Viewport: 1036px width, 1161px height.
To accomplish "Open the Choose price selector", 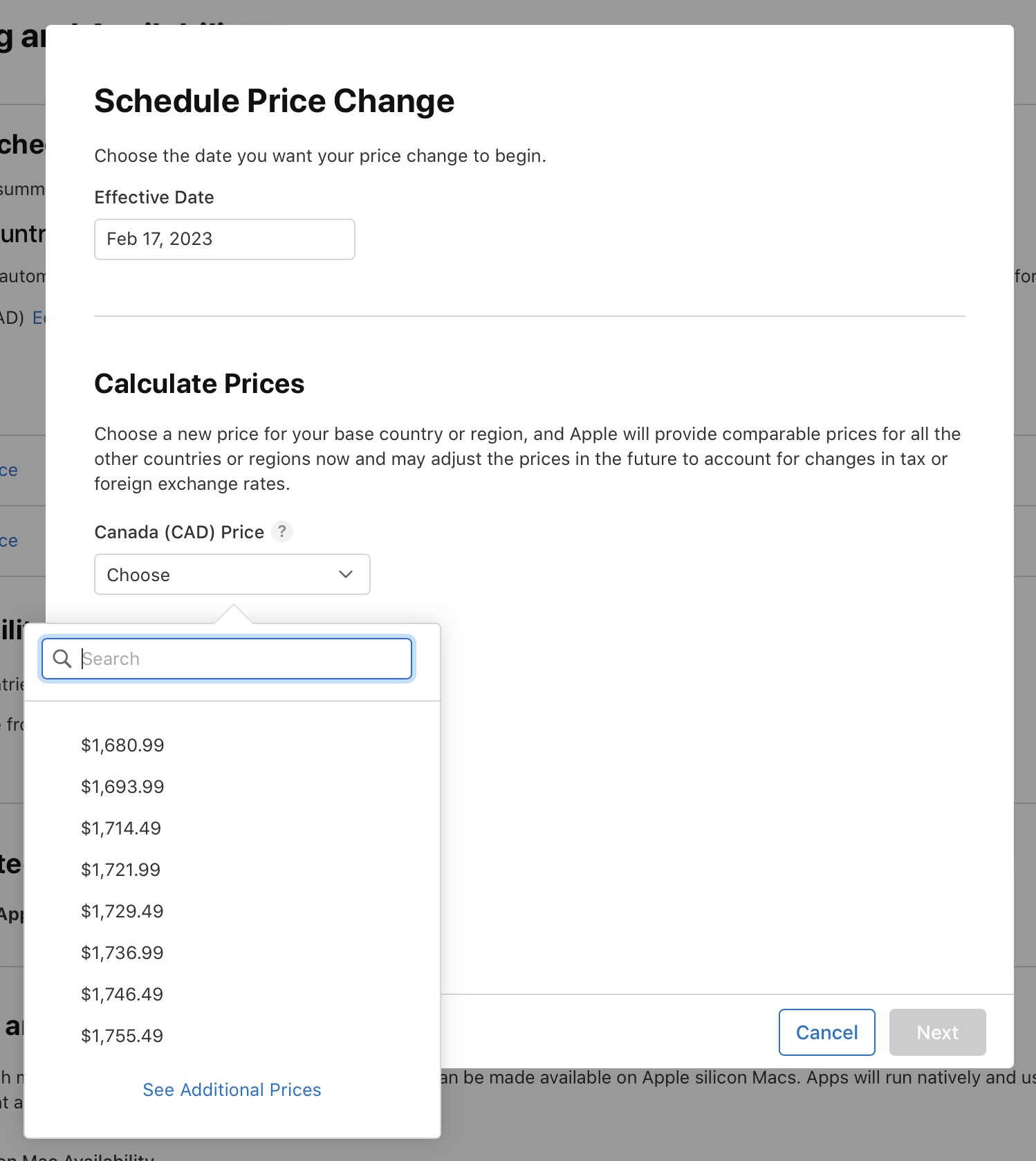I will click(x=232, y=574).
